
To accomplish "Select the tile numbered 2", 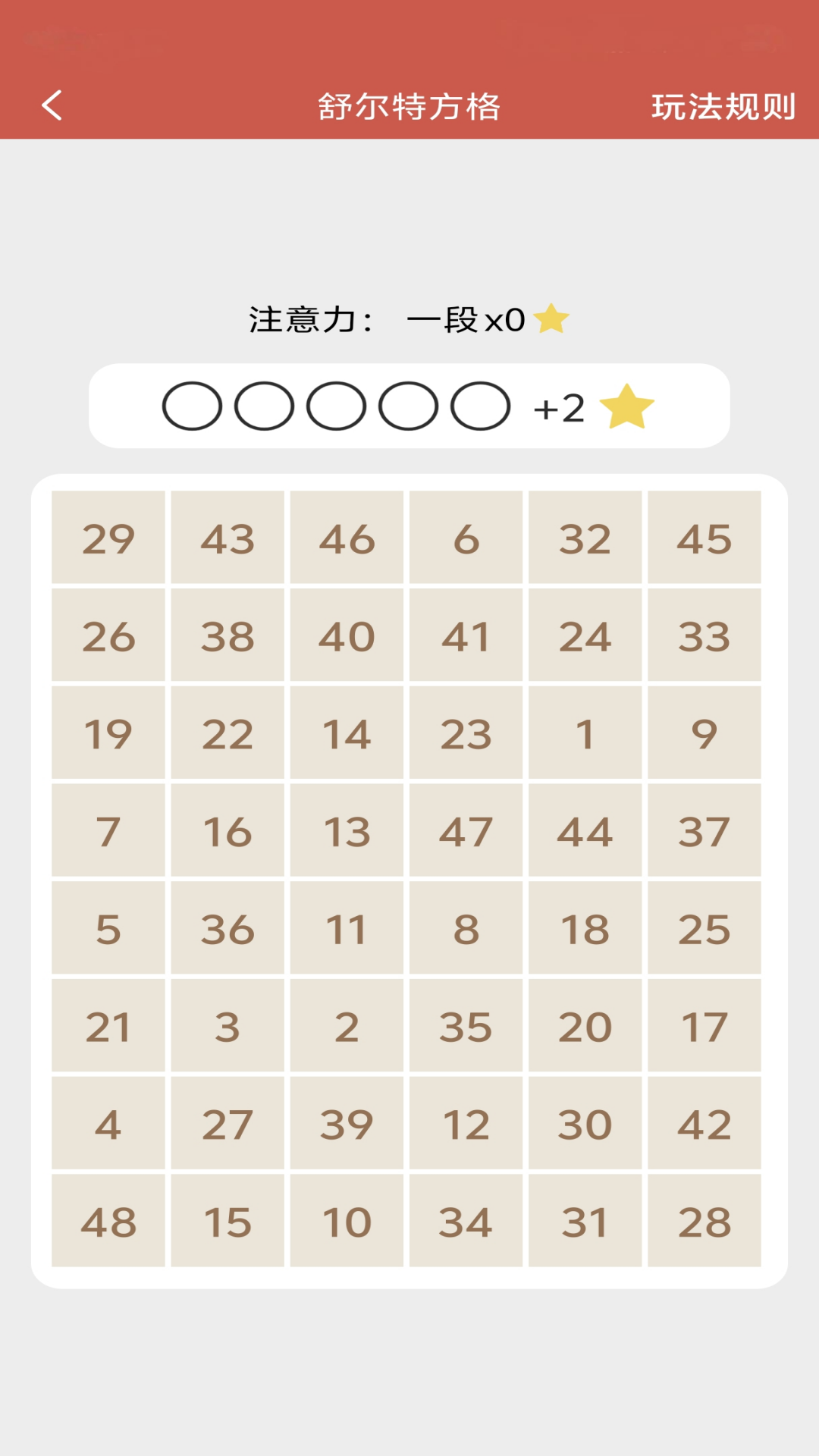I will tap(347, 1026).
